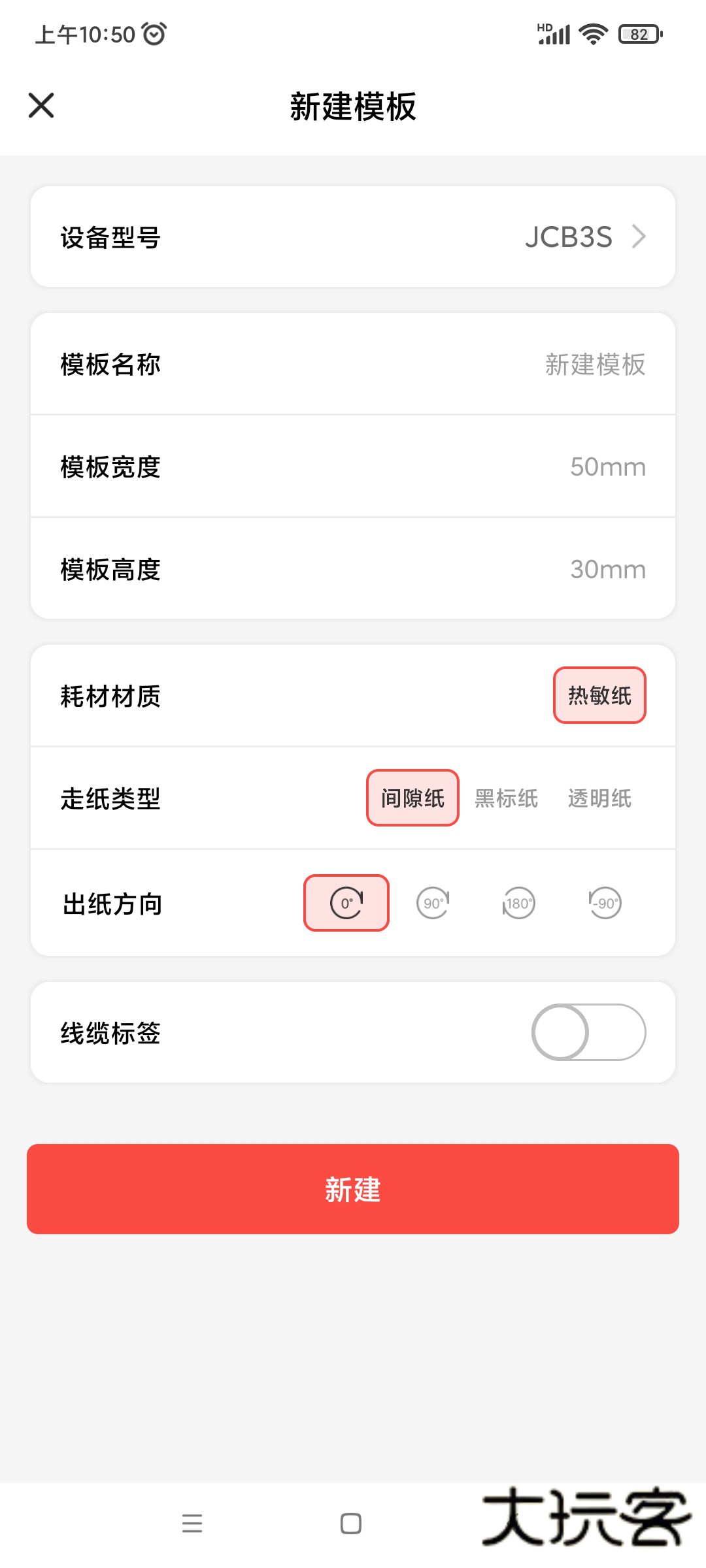This screenshot has width=706, height=1568.
Task: Enable the 线缆标签 switch
Action: (x=588, y=1032)
